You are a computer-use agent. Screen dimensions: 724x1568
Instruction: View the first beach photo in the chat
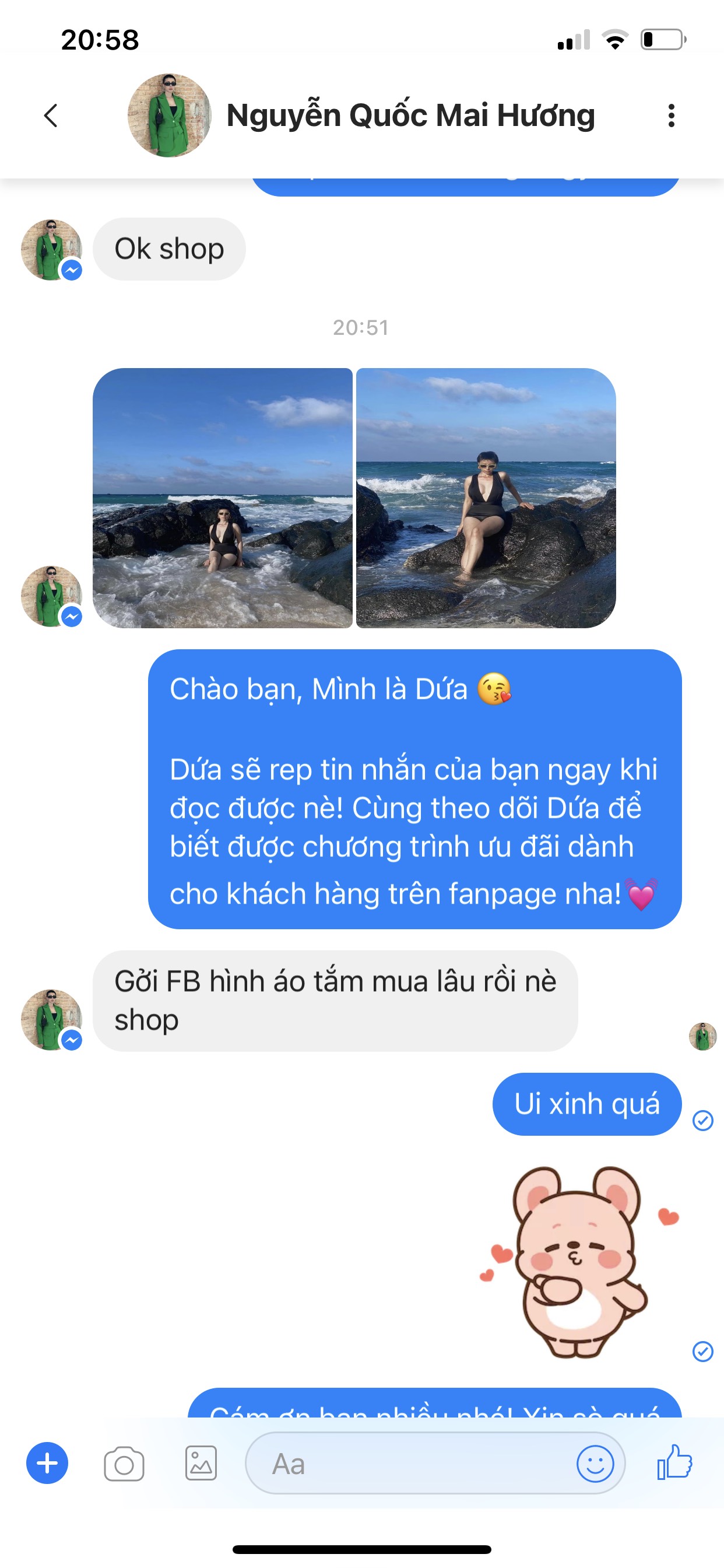coord(223,498)
